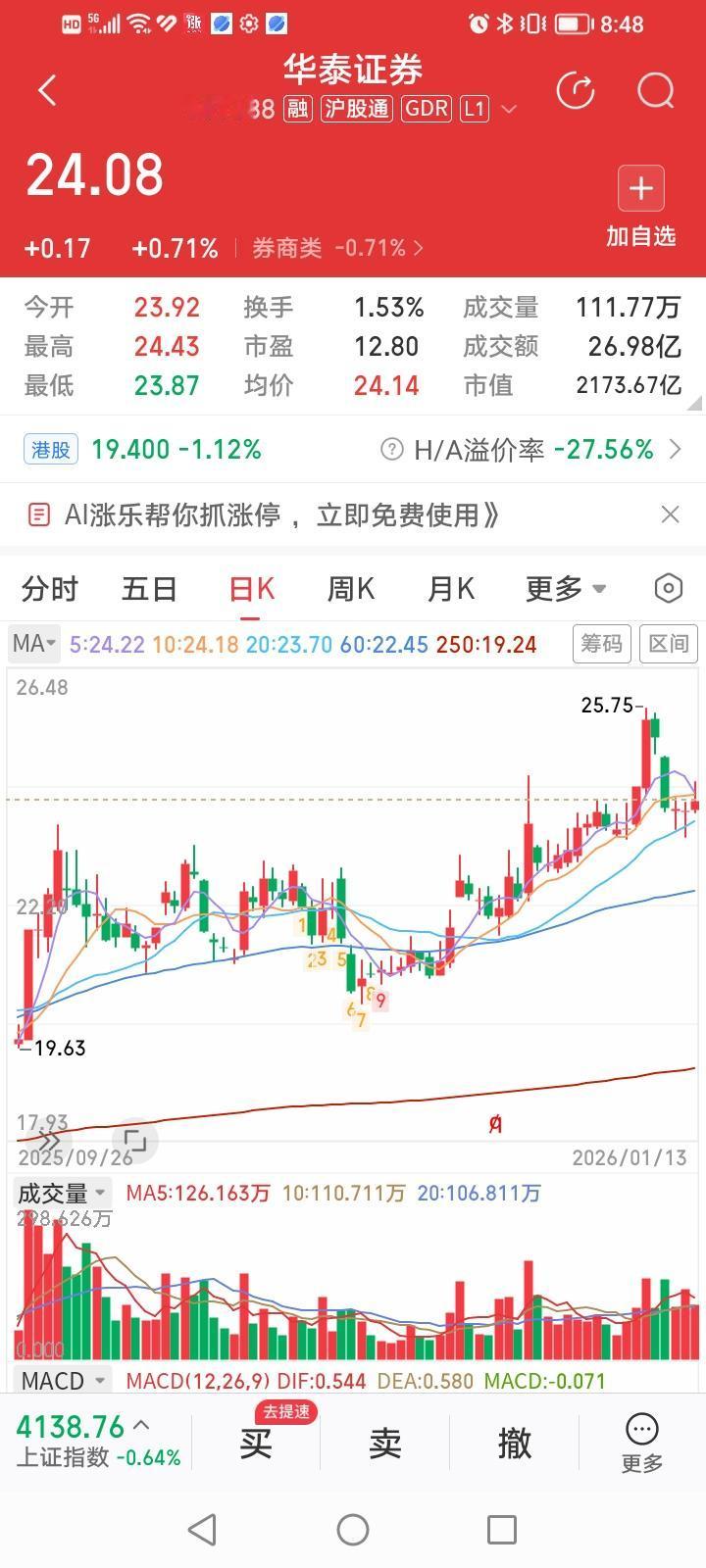
Task: Switch to the 周K weekly tab
Action: (x=349, y=588)
